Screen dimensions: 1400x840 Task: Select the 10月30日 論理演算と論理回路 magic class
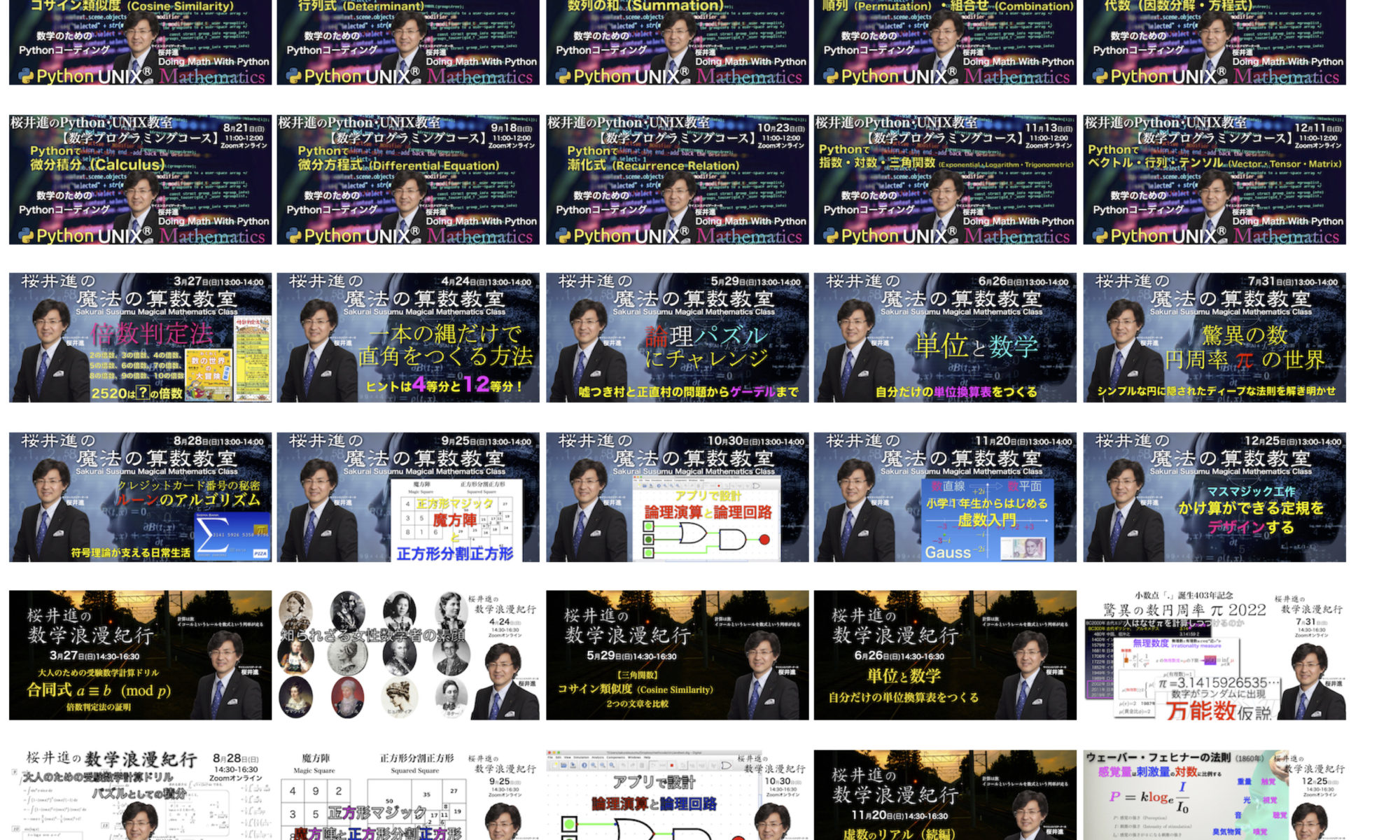coord(677,497)
